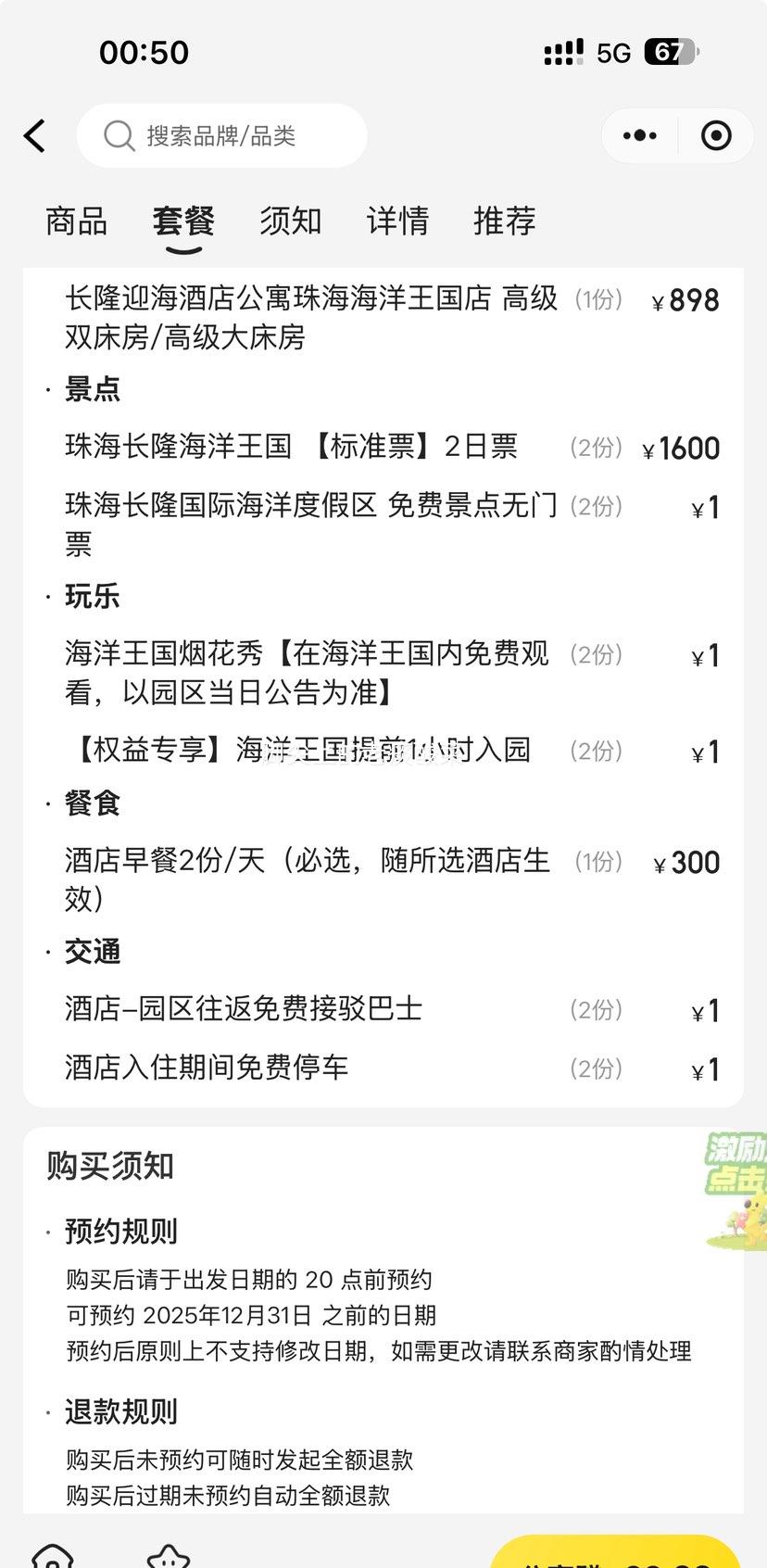Open the 搜索品牌/品类 search box
The image size is (767, 1568).
222,136
